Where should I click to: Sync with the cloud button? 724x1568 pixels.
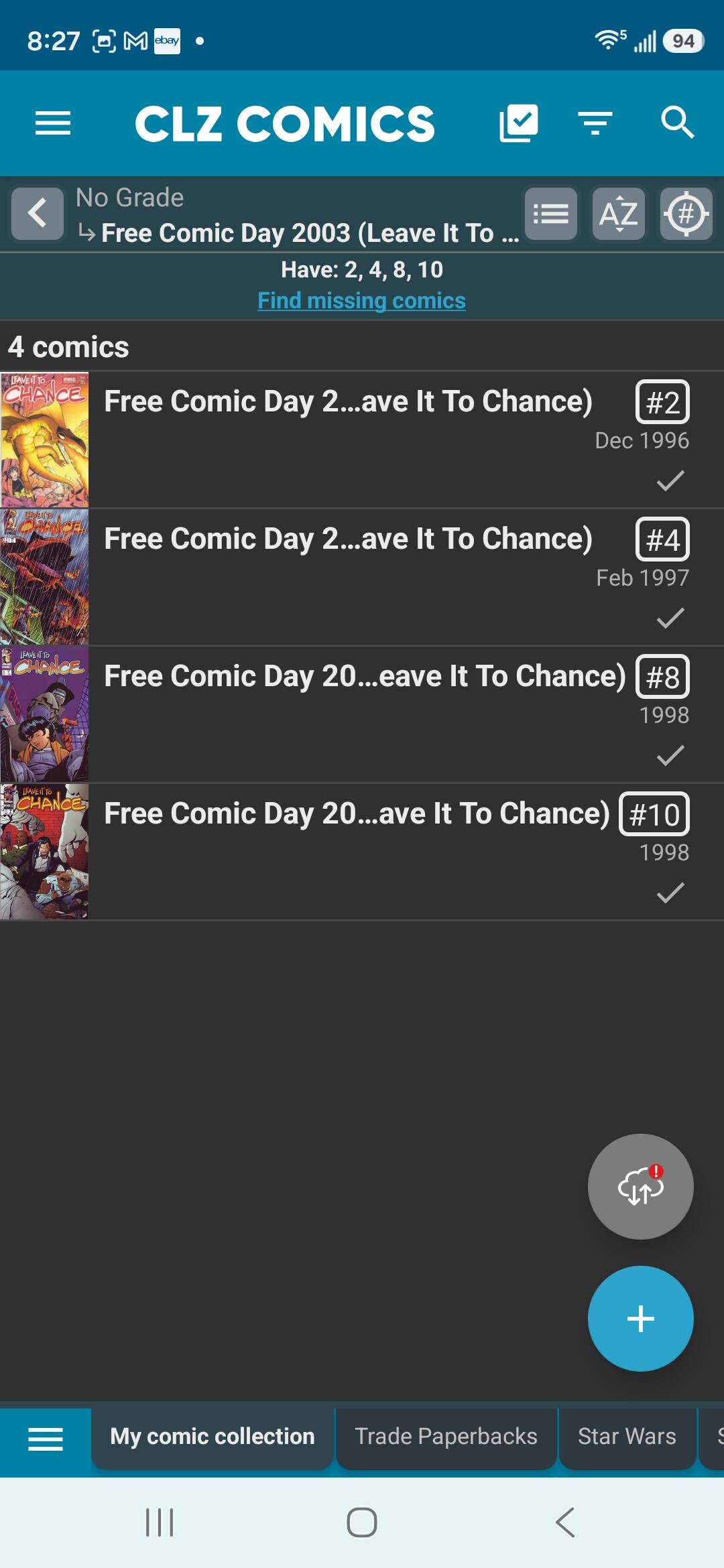pyautogui.click(x=641, y=1187)
